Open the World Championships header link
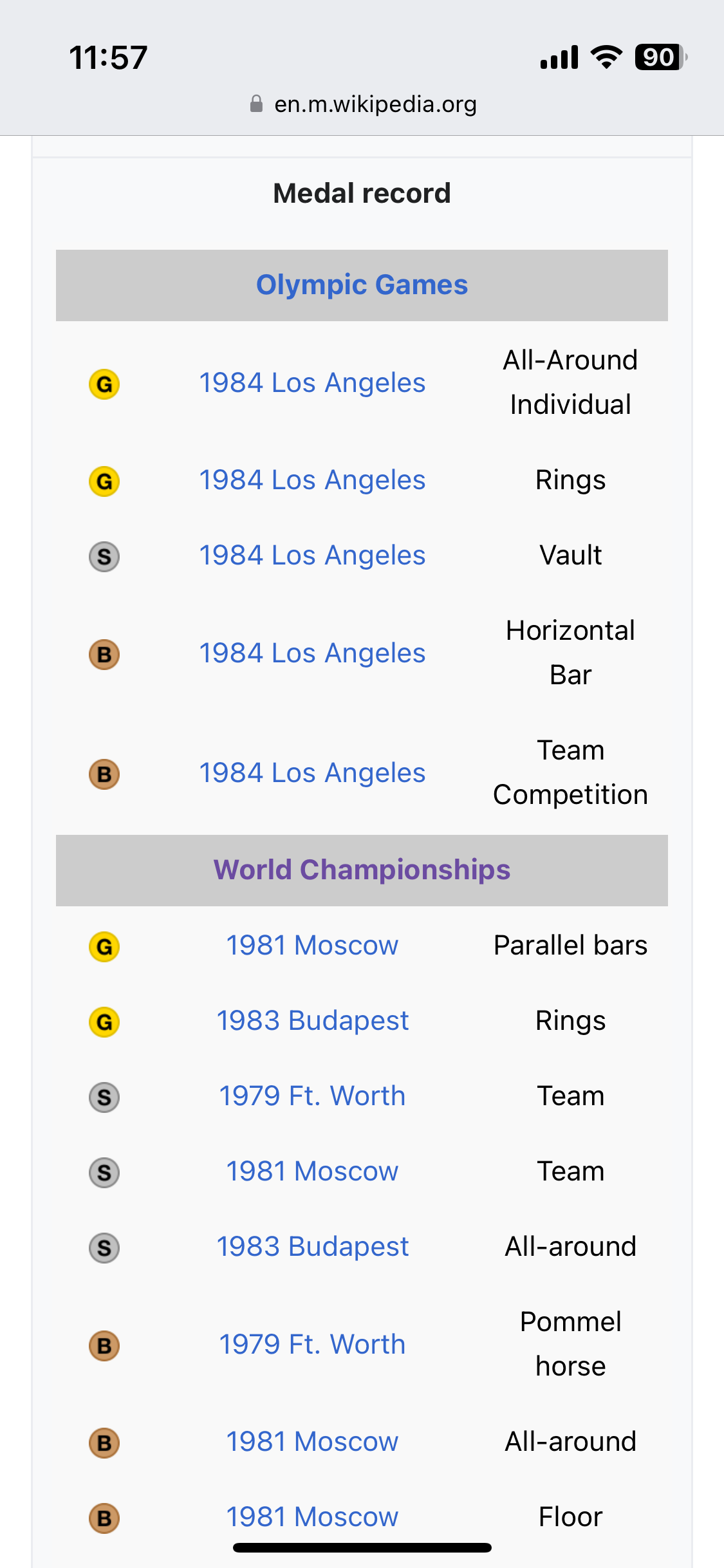724x1568 pixels. click(x=362, y=870)
